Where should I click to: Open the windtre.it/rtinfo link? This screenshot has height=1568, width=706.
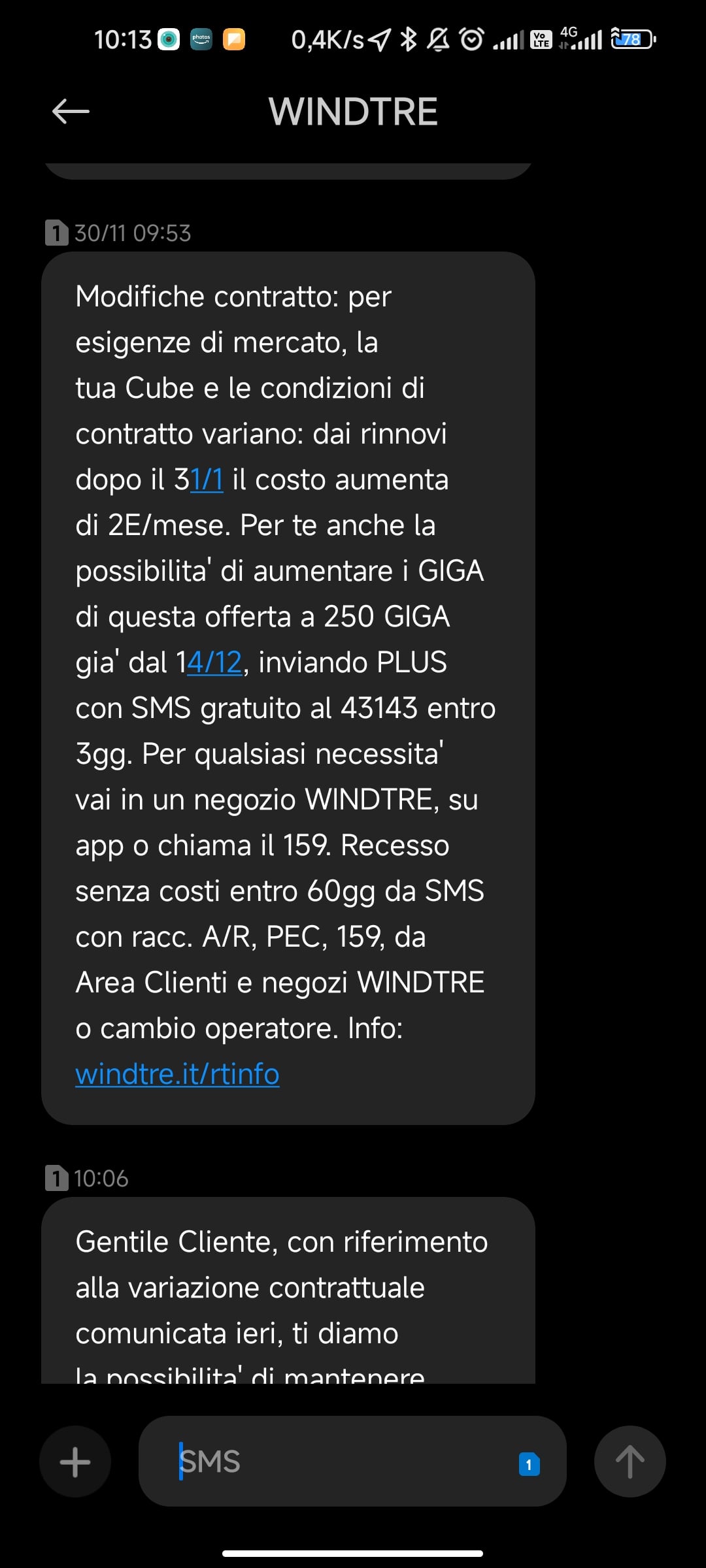tap(177, 1074)
